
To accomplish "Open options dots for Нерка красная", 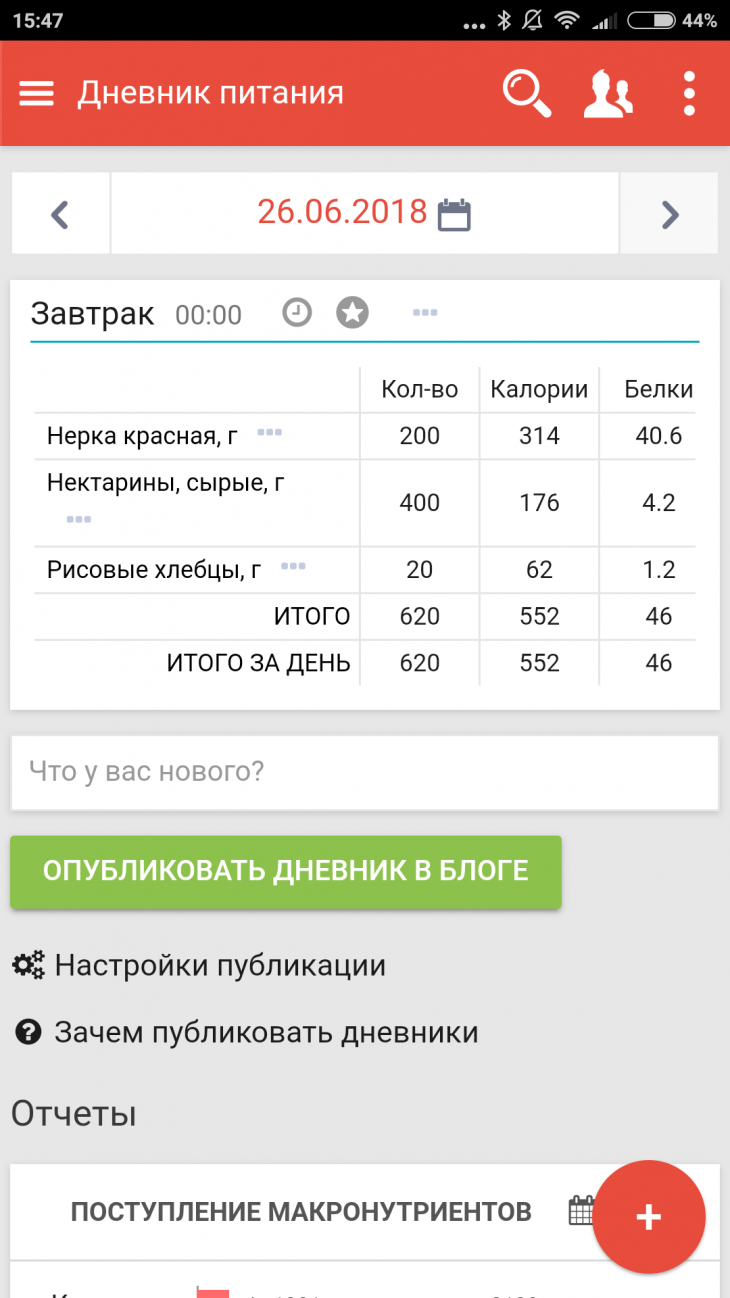I will 269,433.
